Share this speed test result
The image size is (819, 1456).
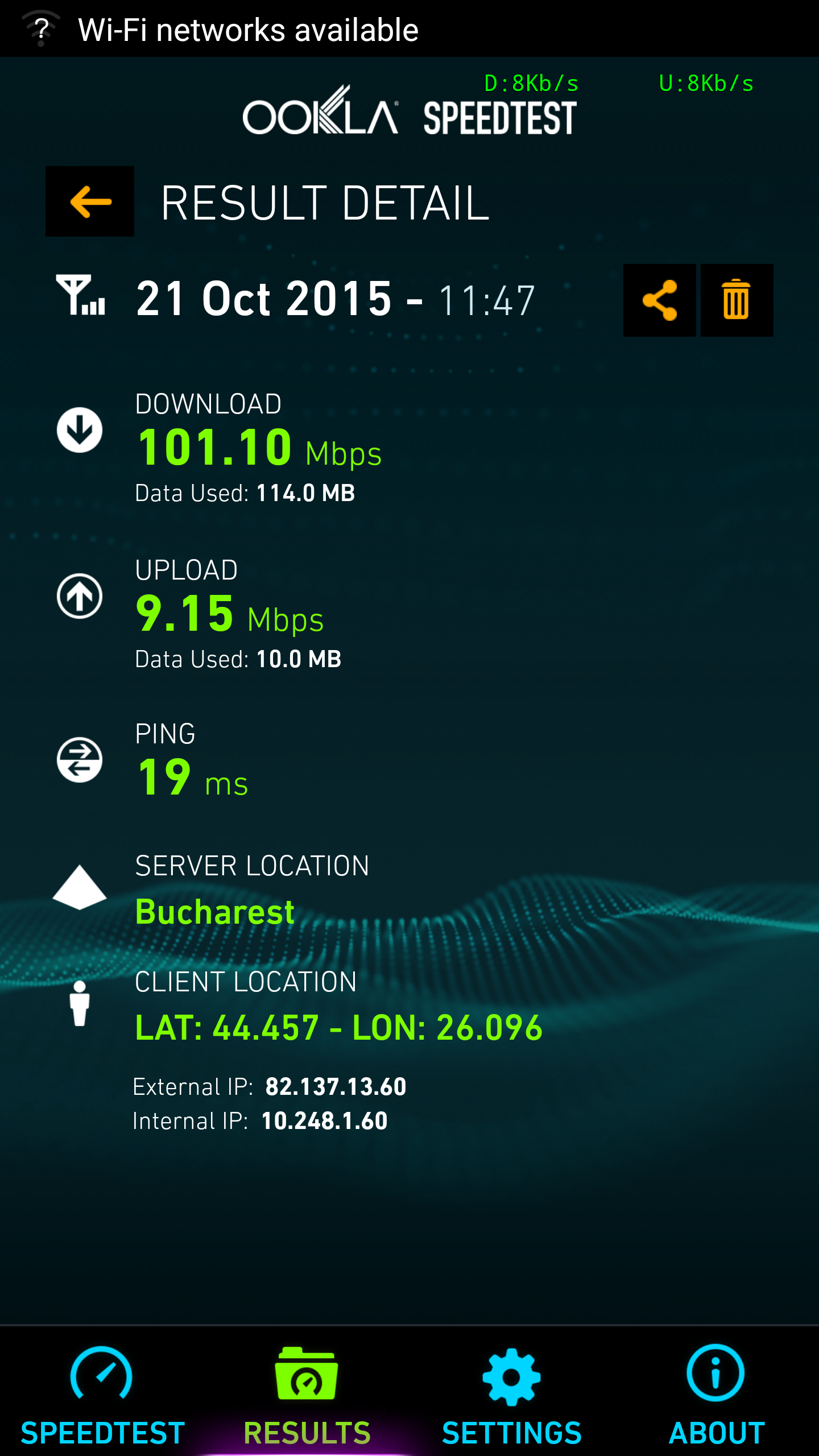[x=659, y=300]
